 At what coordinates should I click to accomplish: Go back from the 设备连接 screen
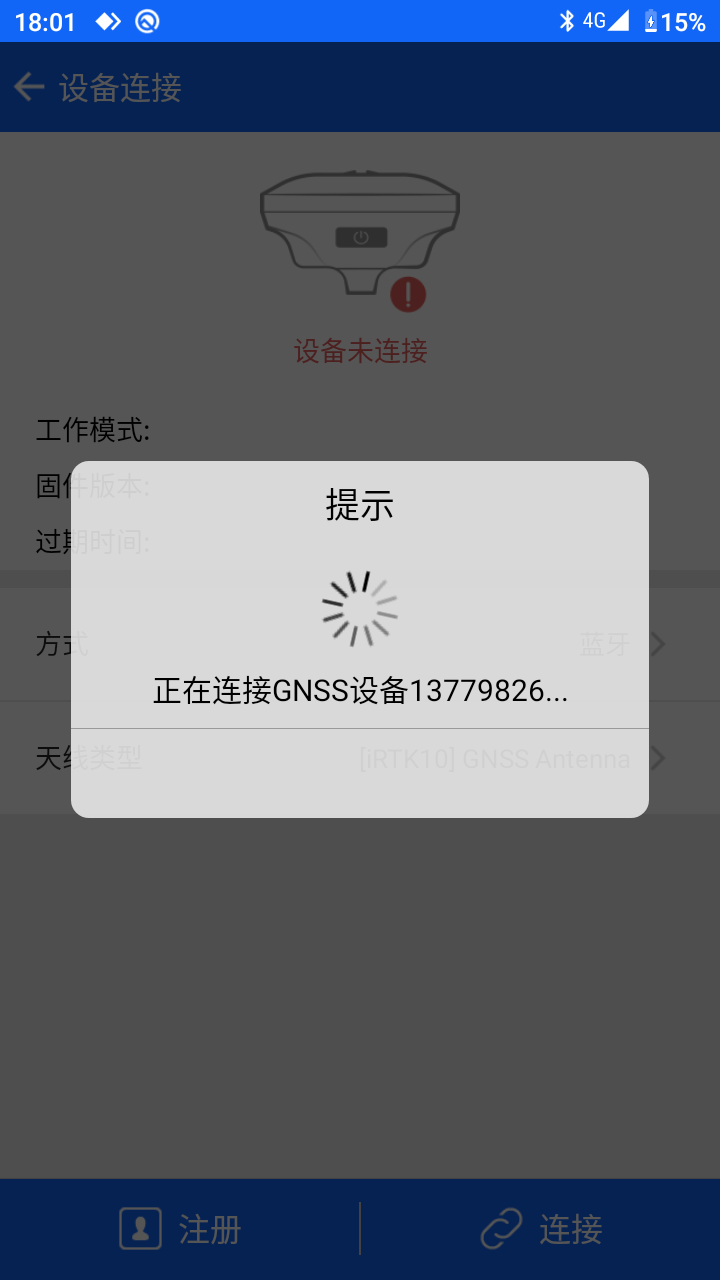[x=29, y=88]
